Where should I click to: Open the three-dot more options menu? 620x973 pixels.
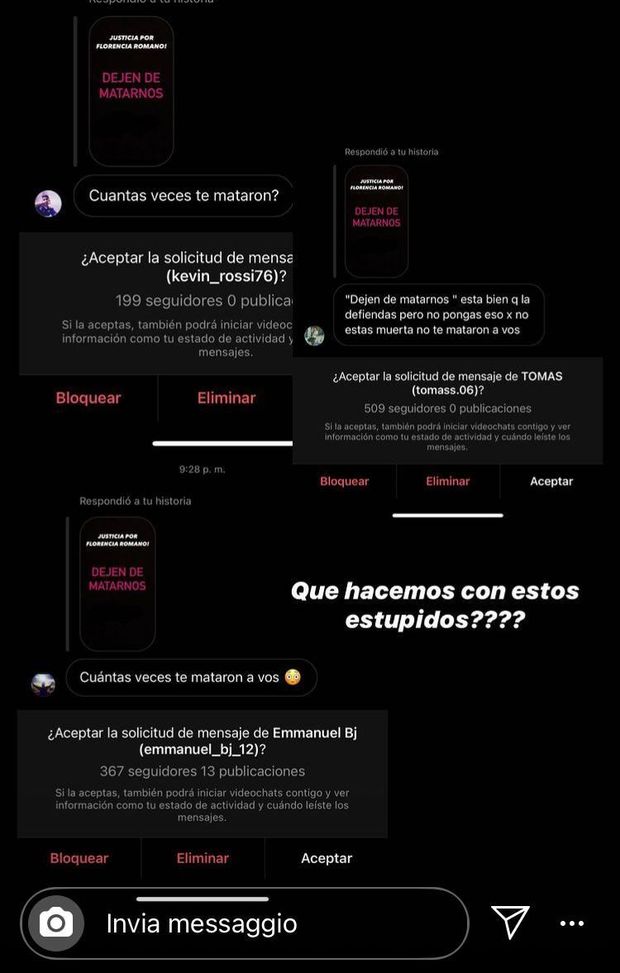571,924
